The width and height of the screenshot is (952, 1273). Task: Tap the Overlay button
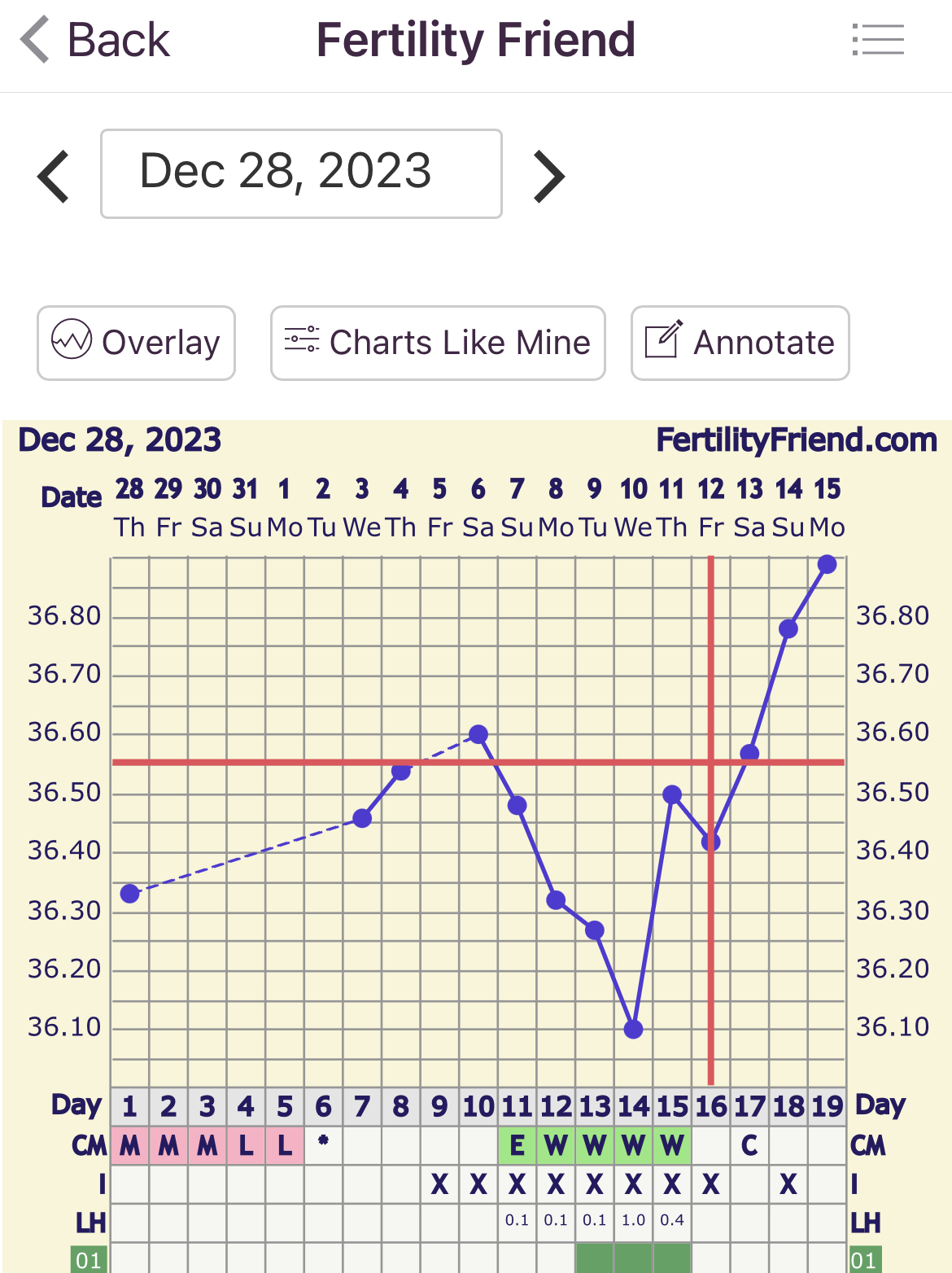point(136,343)
